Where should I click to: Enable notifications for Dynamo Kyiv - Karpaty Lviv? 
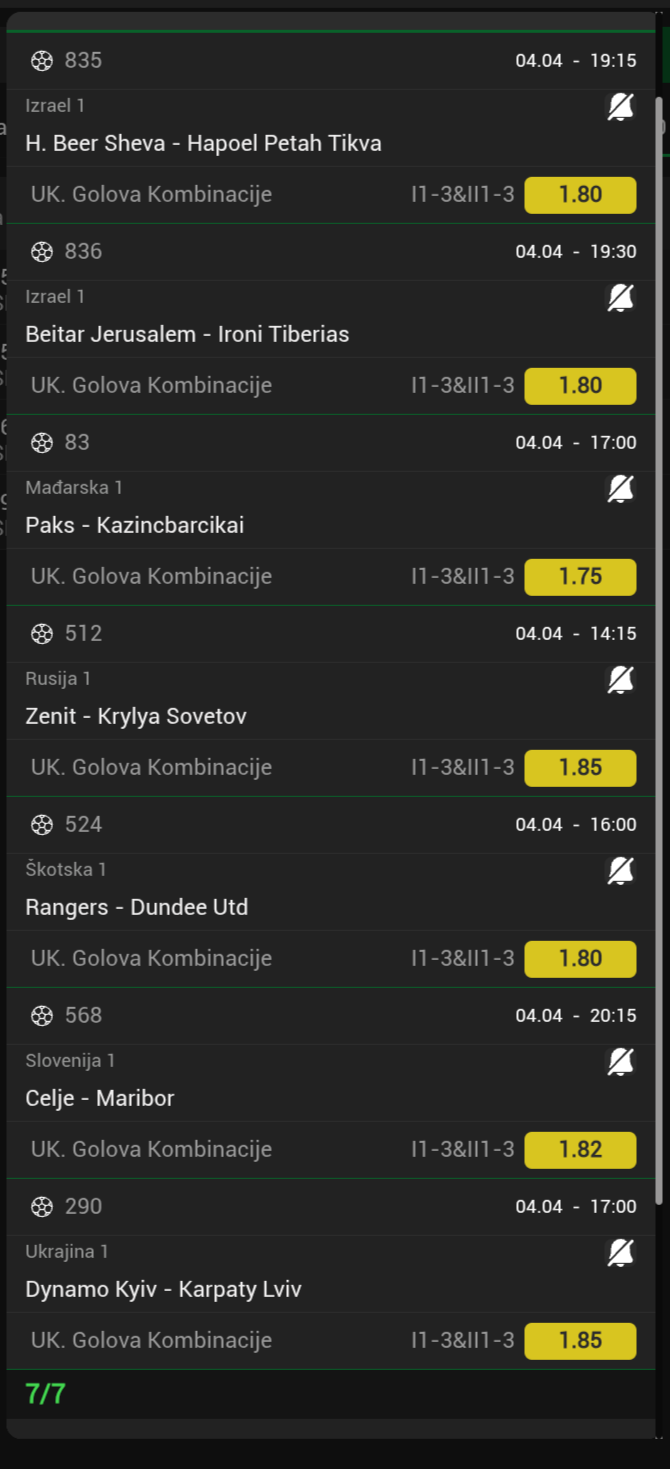click(621, 1253)
